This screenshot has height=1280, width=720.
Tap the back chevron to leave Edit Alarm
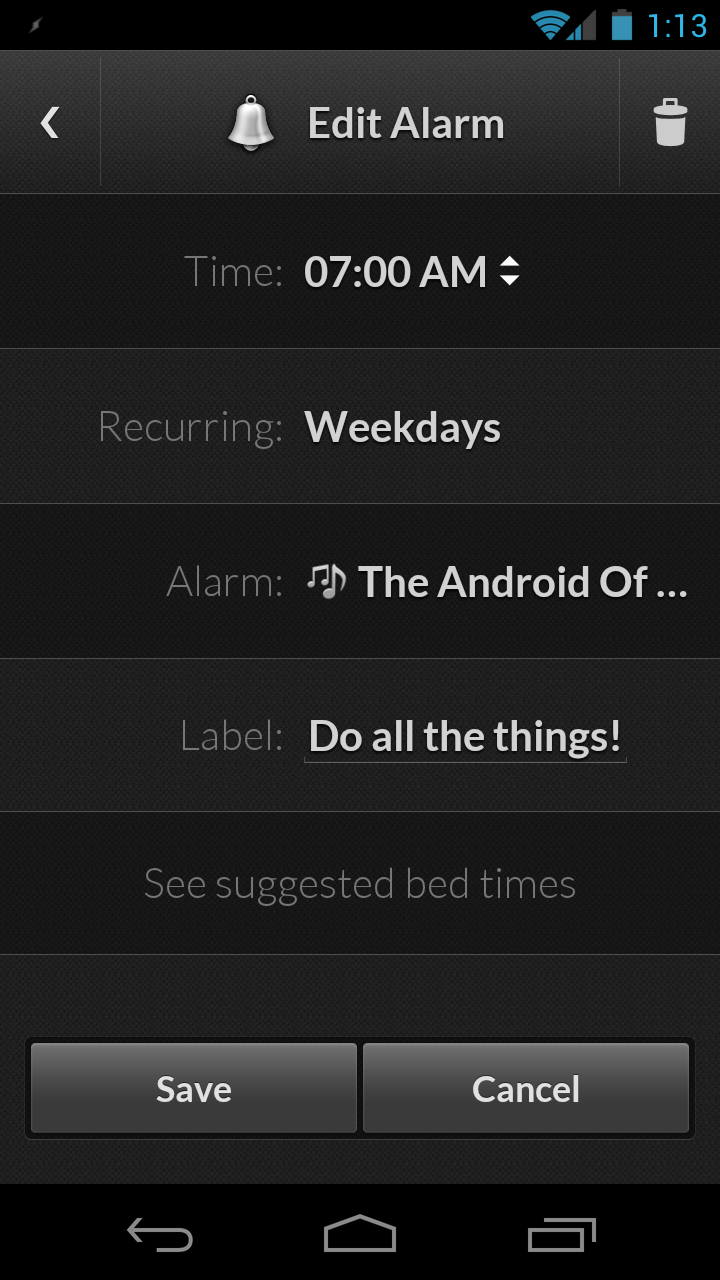click(x=48, y=120)
